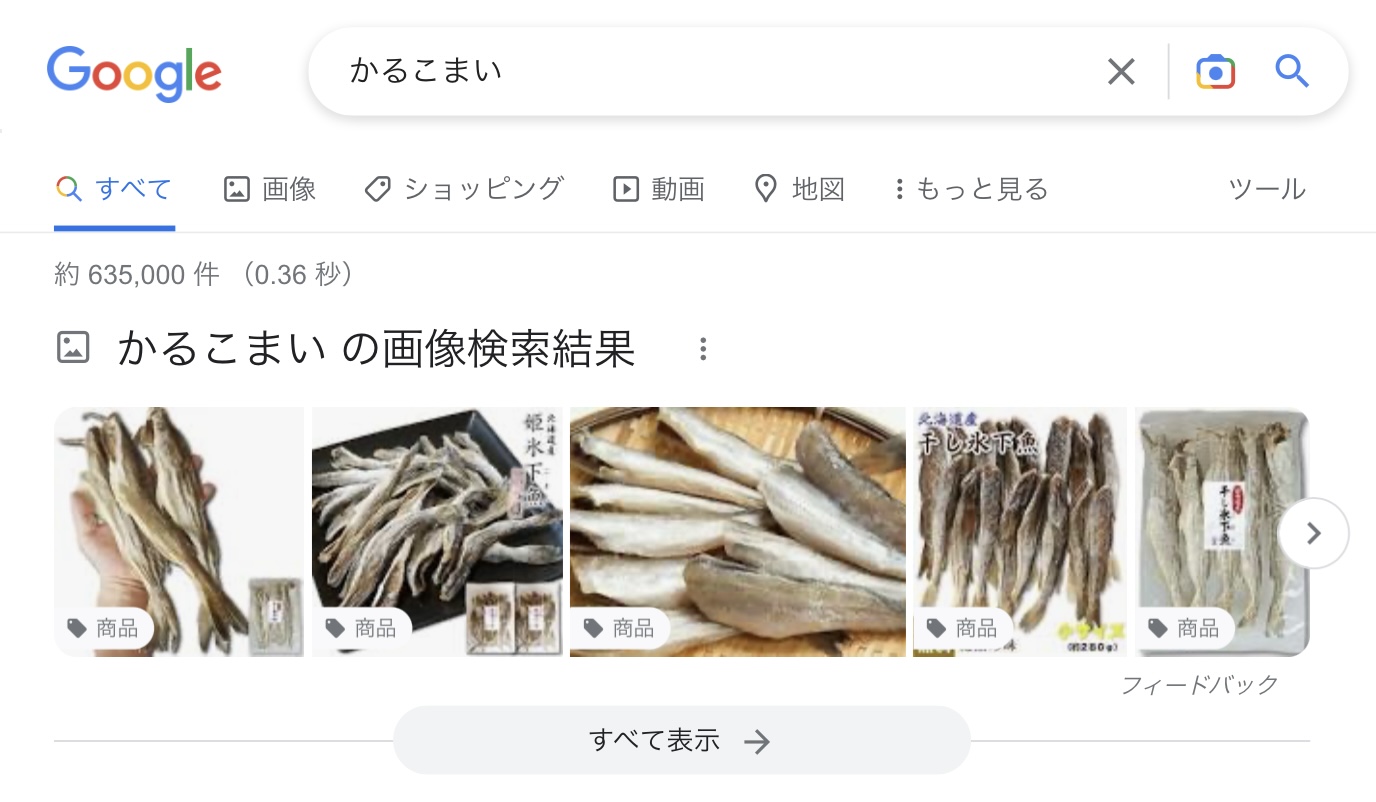Open options menu beside 画像検索結果 heading

pyautogui.click(x=703, y=349)
